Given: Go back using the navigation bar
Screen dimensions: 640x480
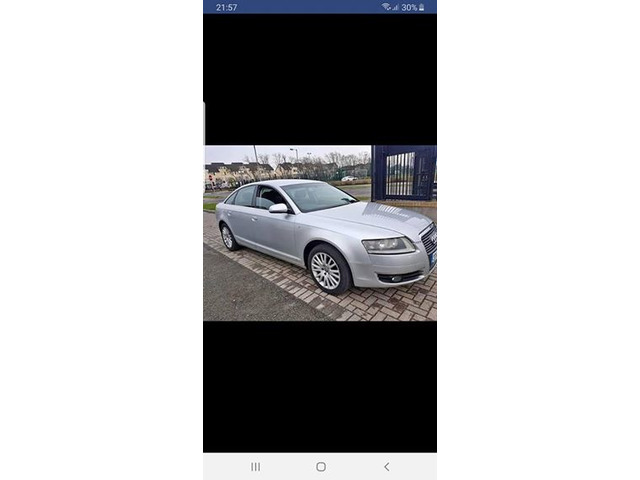Looking at the screenshot, I should (x=386, y=466).
